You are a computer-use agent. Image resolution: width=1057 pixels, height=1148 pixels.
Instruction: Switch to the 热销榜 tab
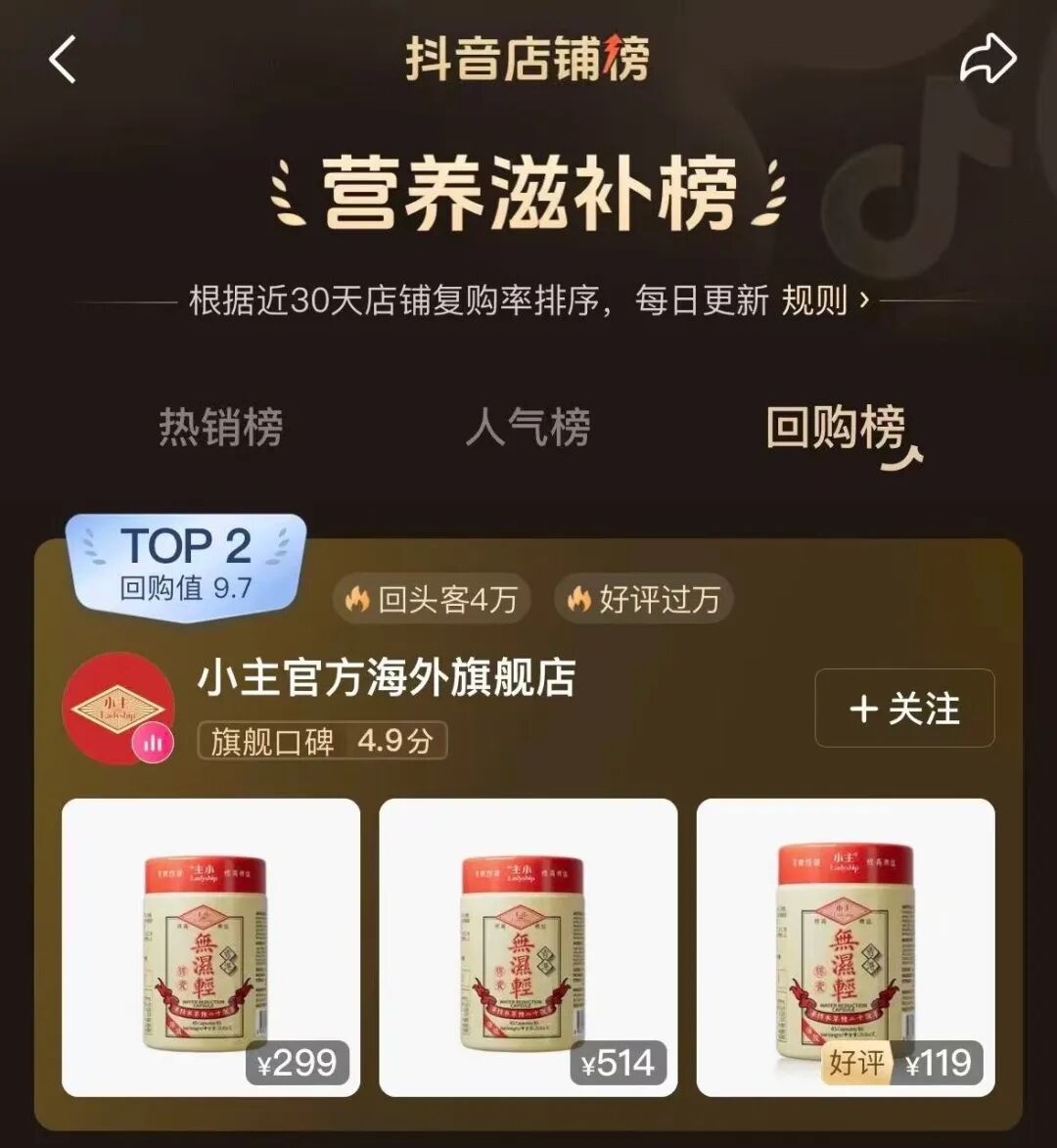pos(217,427)
